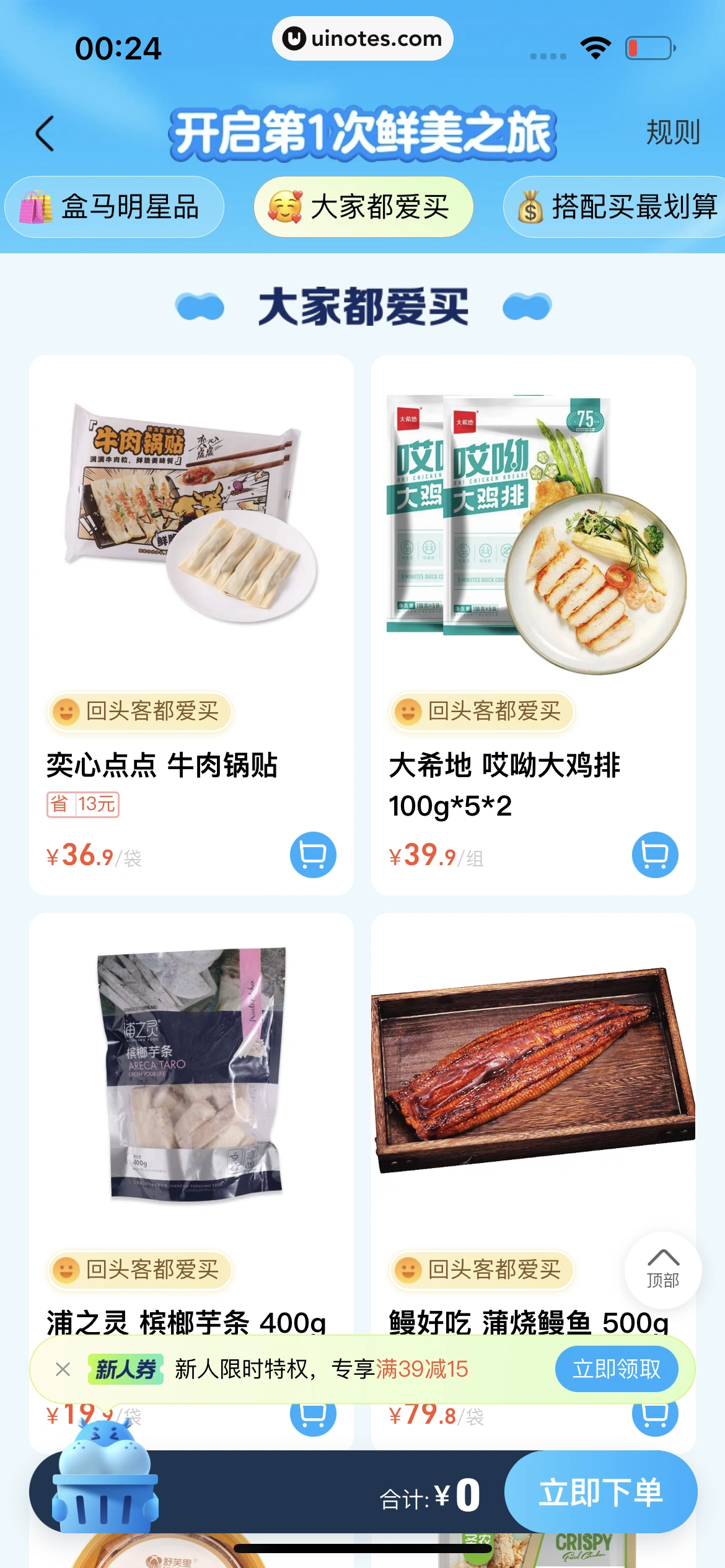Add 奕心点点 牛肉锅贴 to cart via cart icon
725x1568 pixels.
pos(313,855)
